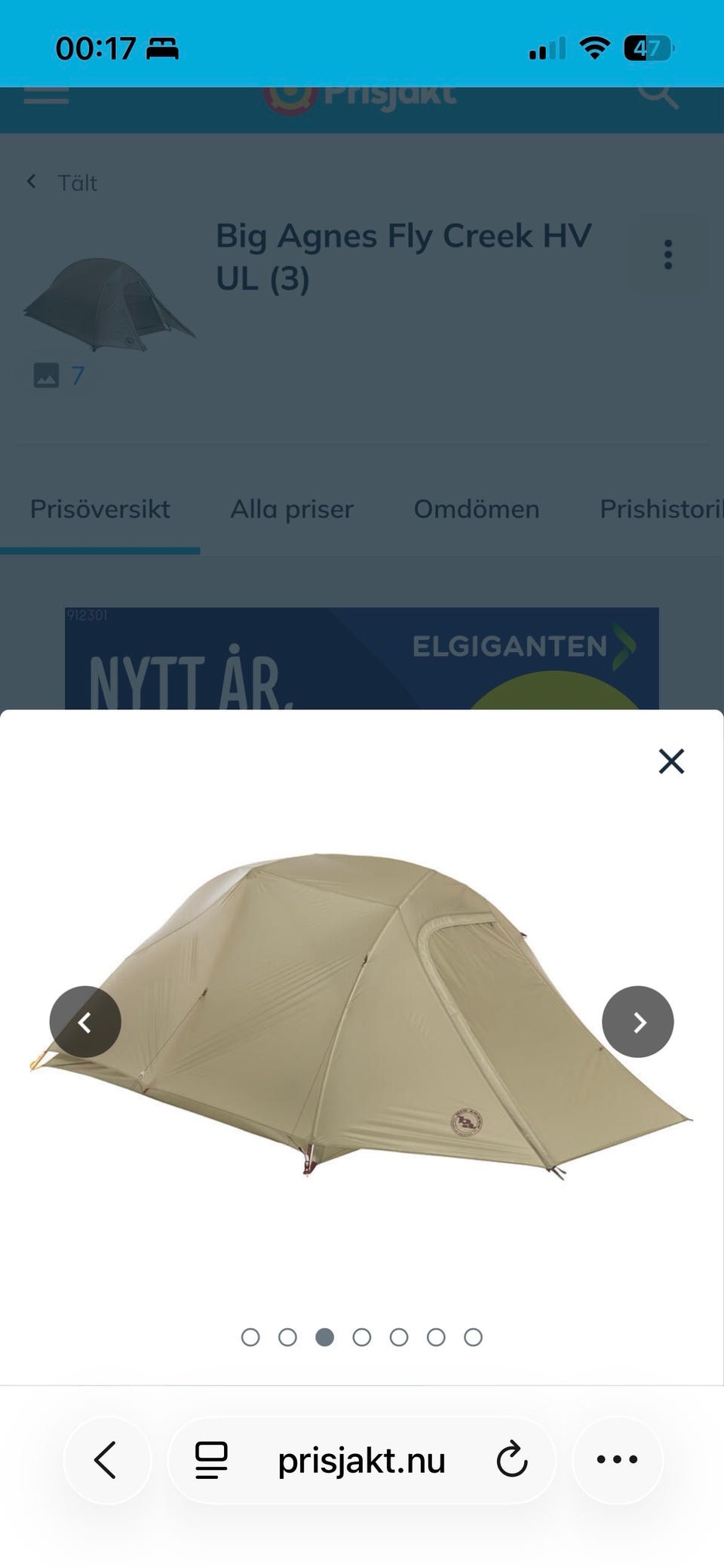Show the next tent image
This screenshot has width=724, height=1568.
pyautogui.click(x=638, y=1022)
